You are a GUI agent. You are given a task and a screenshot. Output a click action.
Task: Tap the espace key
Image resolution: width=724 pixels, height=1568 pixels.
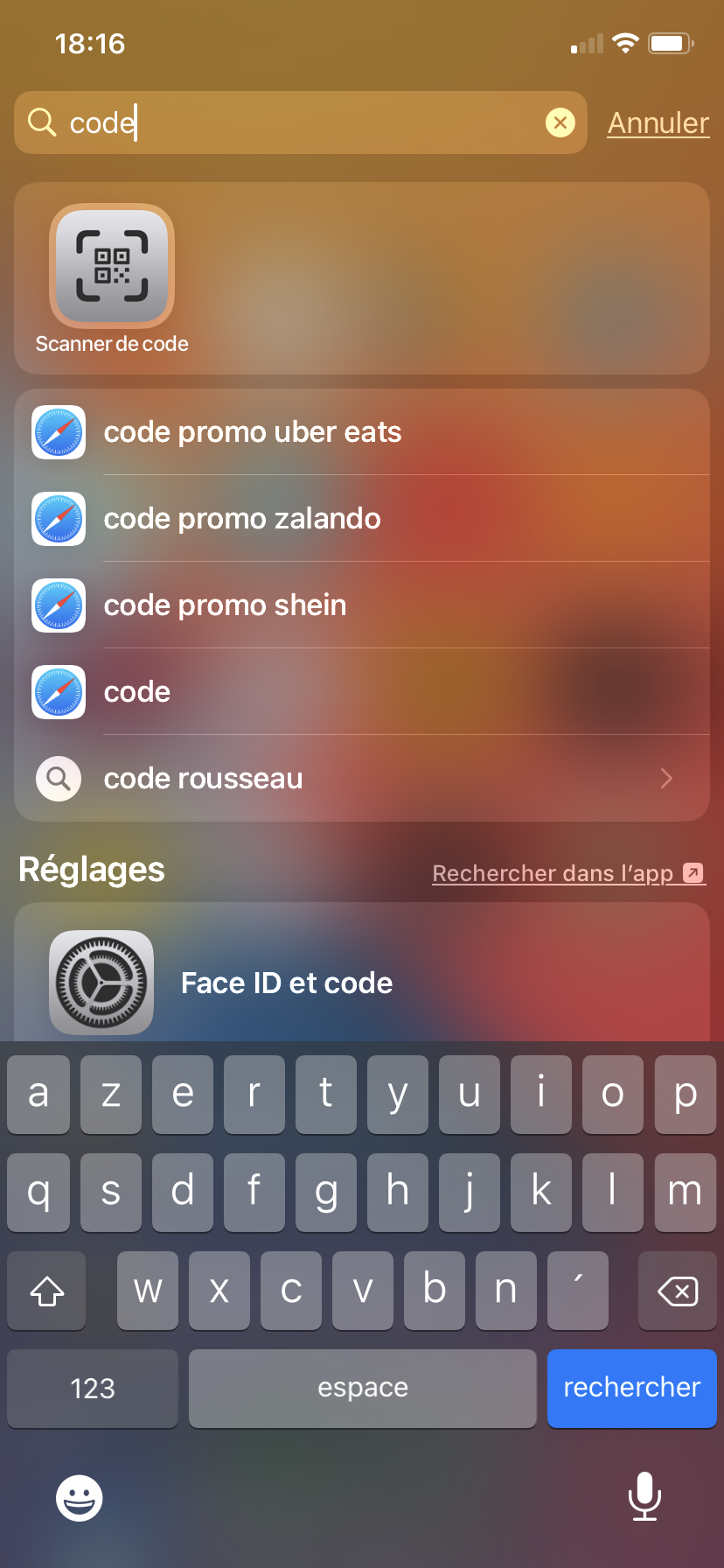(x=363, y=1388)
